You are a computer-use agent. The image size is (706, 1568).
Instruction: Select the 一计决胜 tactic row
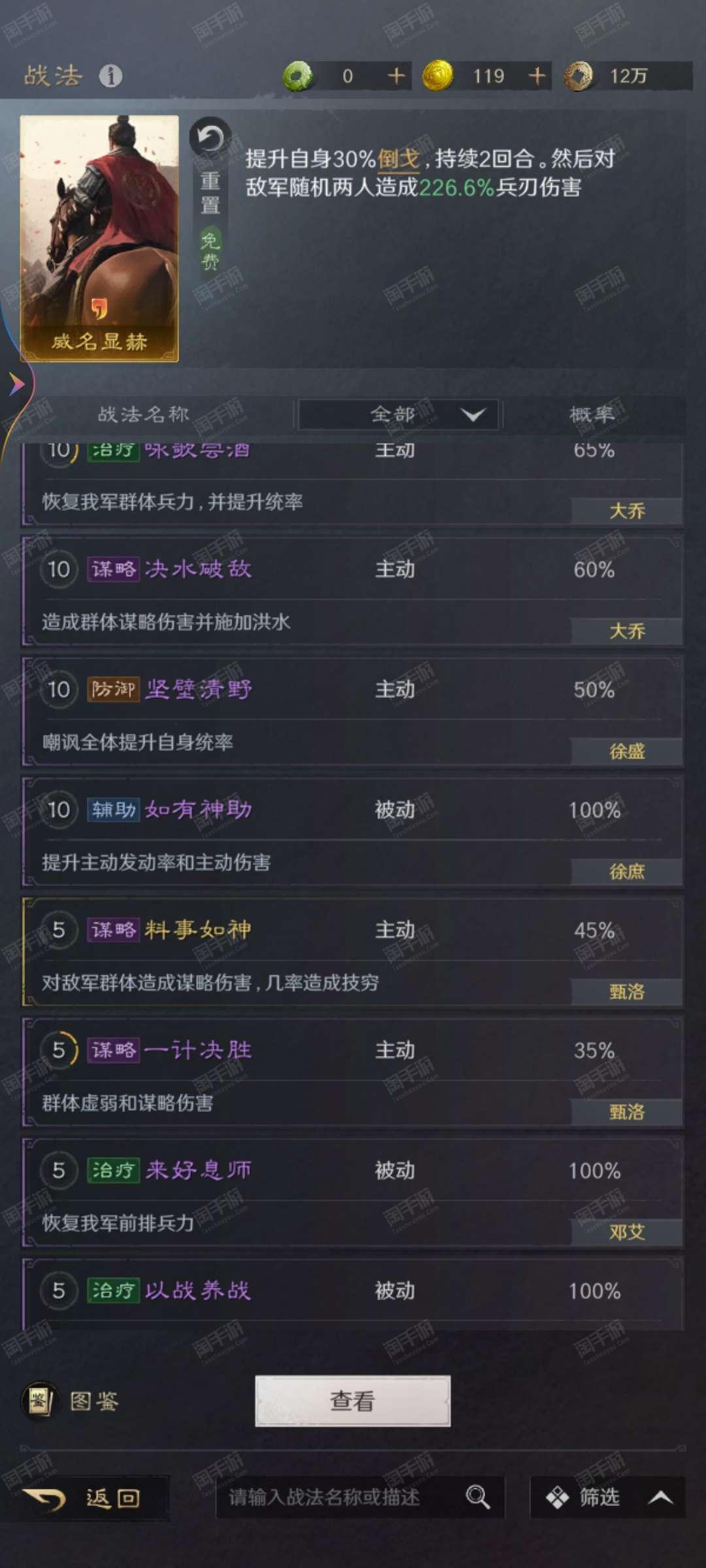[x=353, y=1073]
